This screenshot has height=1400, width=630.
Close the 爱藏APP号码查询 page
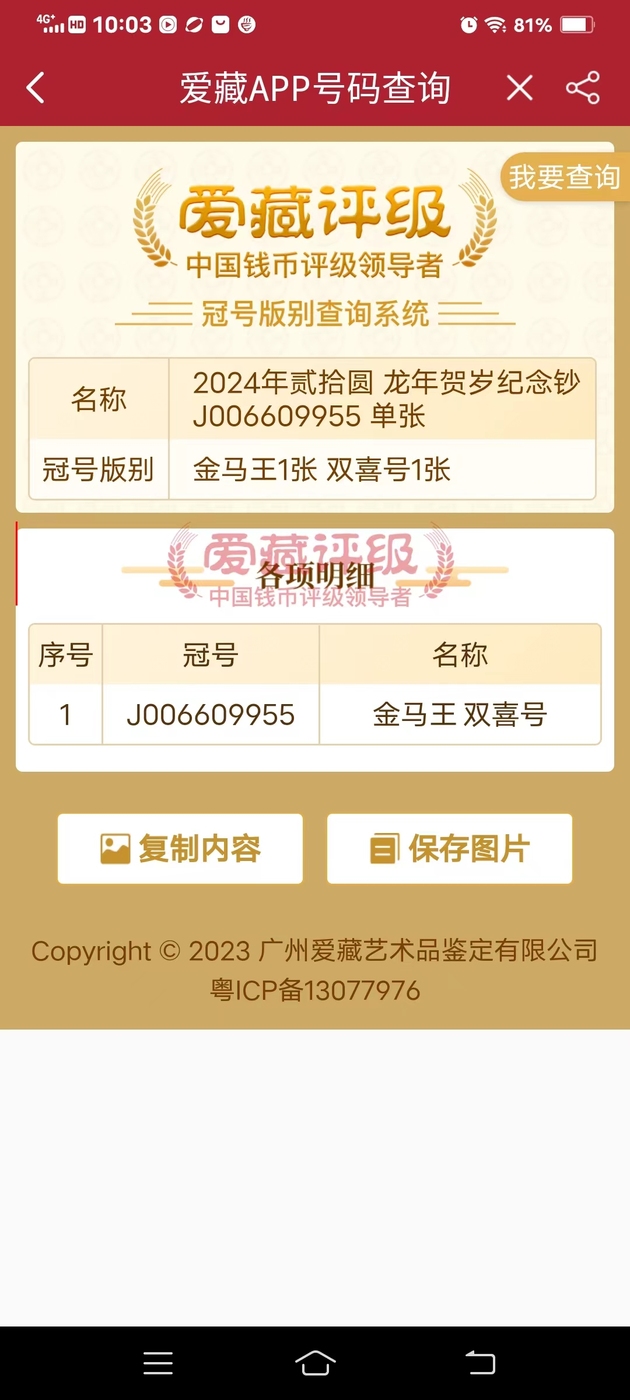519,88
